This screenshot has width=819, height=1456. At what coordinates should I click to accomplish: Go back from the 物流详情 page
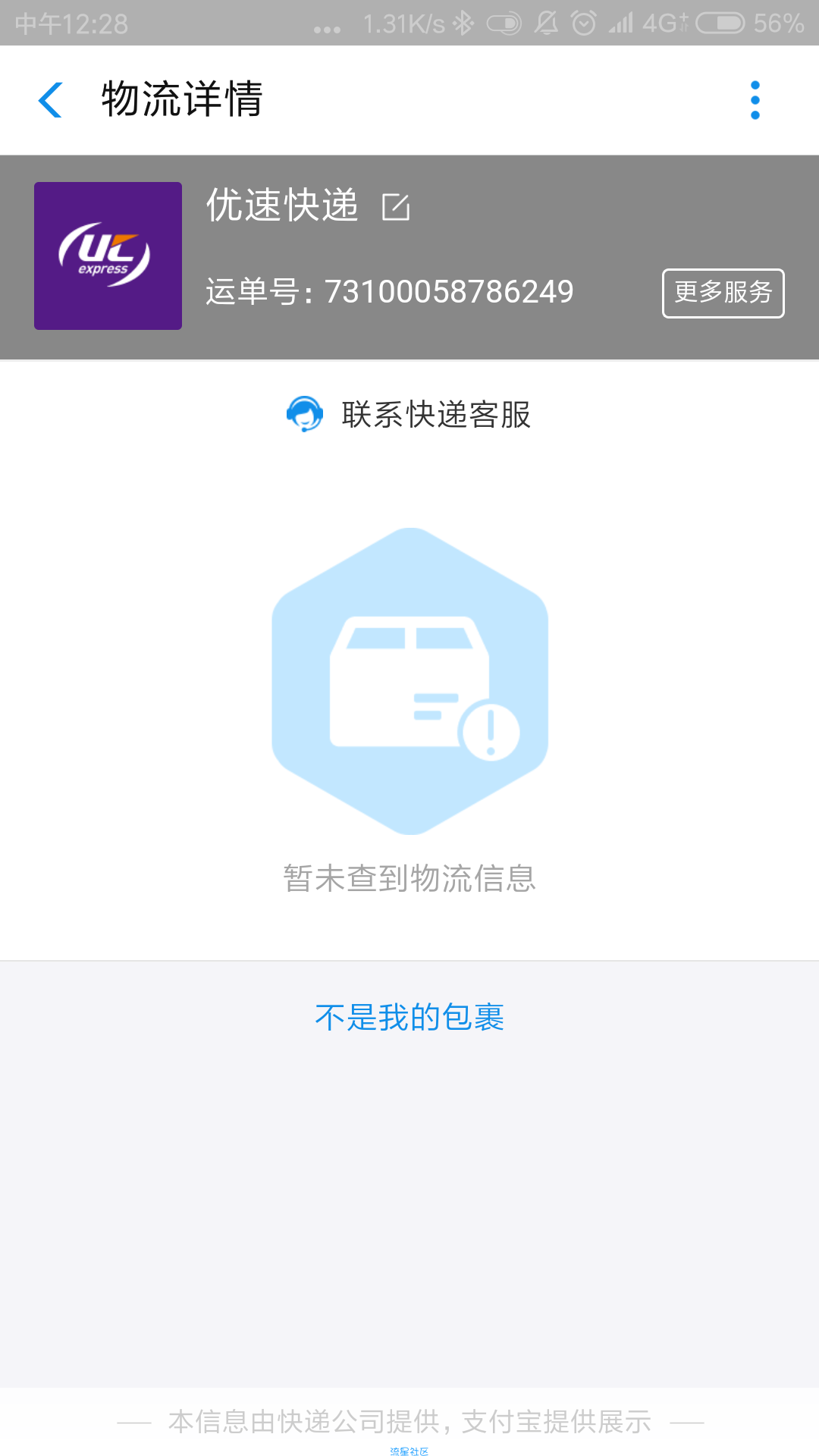point(50,100)
